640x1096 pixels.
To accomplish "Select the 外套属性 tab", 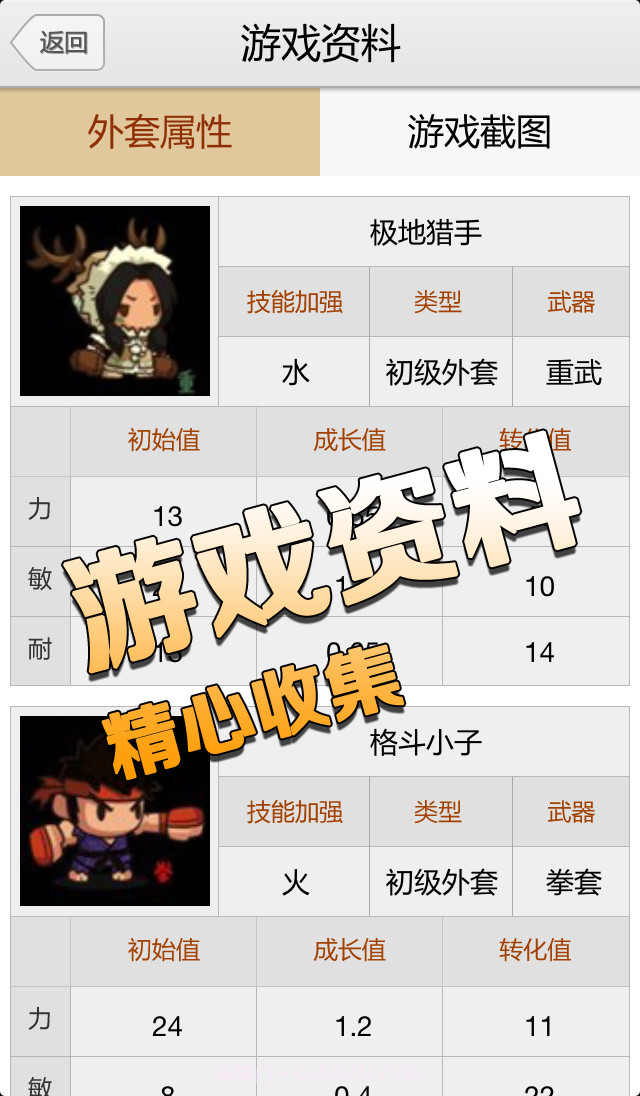I will coord(160,132).
